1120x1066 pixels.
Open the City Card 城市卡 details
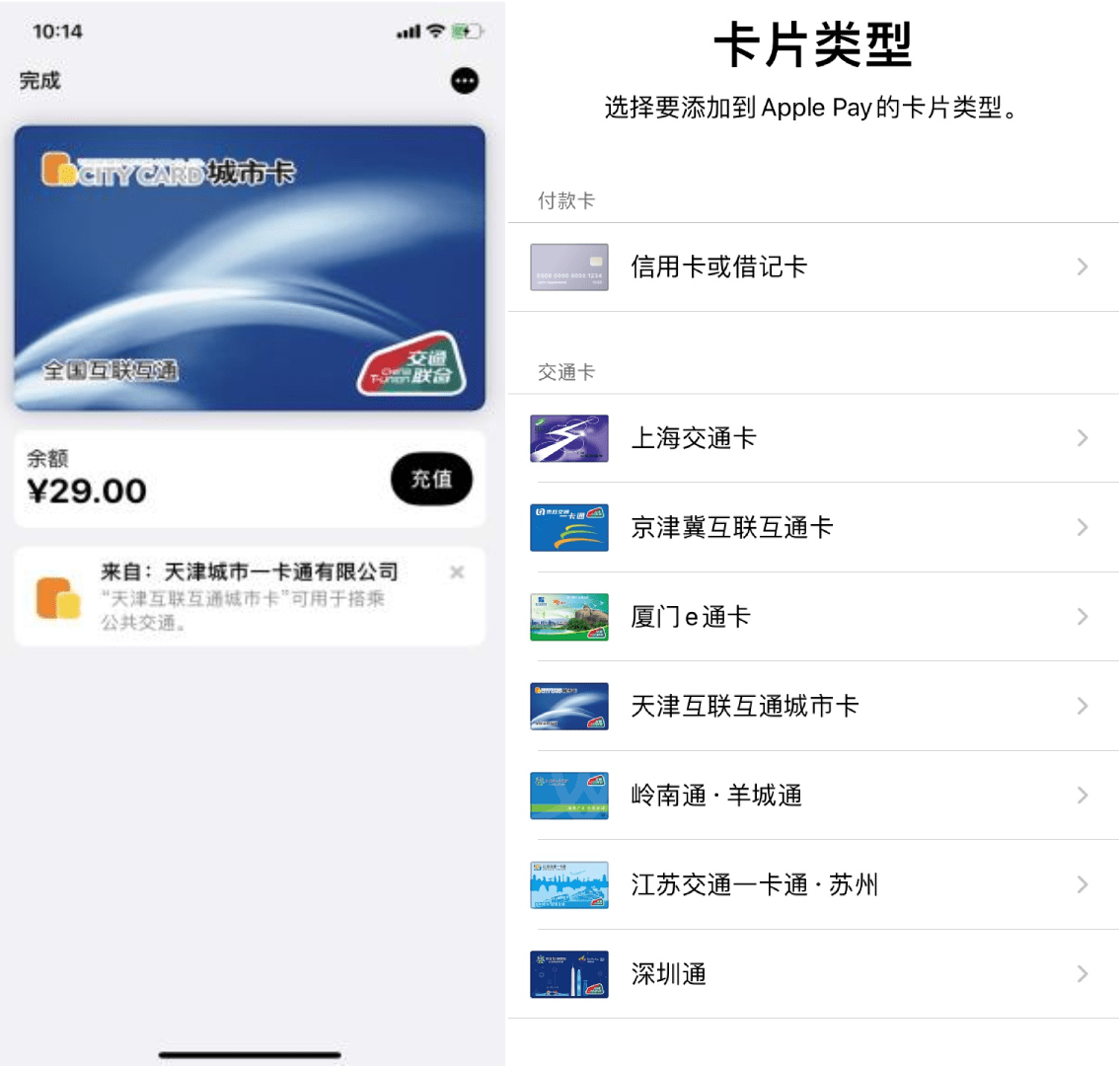(x=250, y=268)
